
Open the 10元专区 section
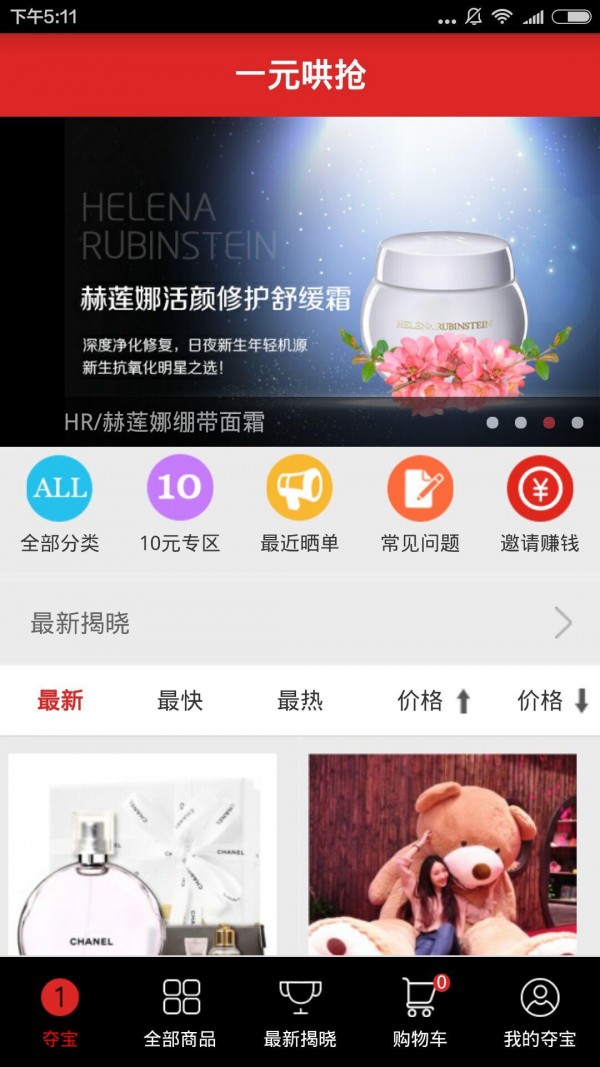point(180,504)
